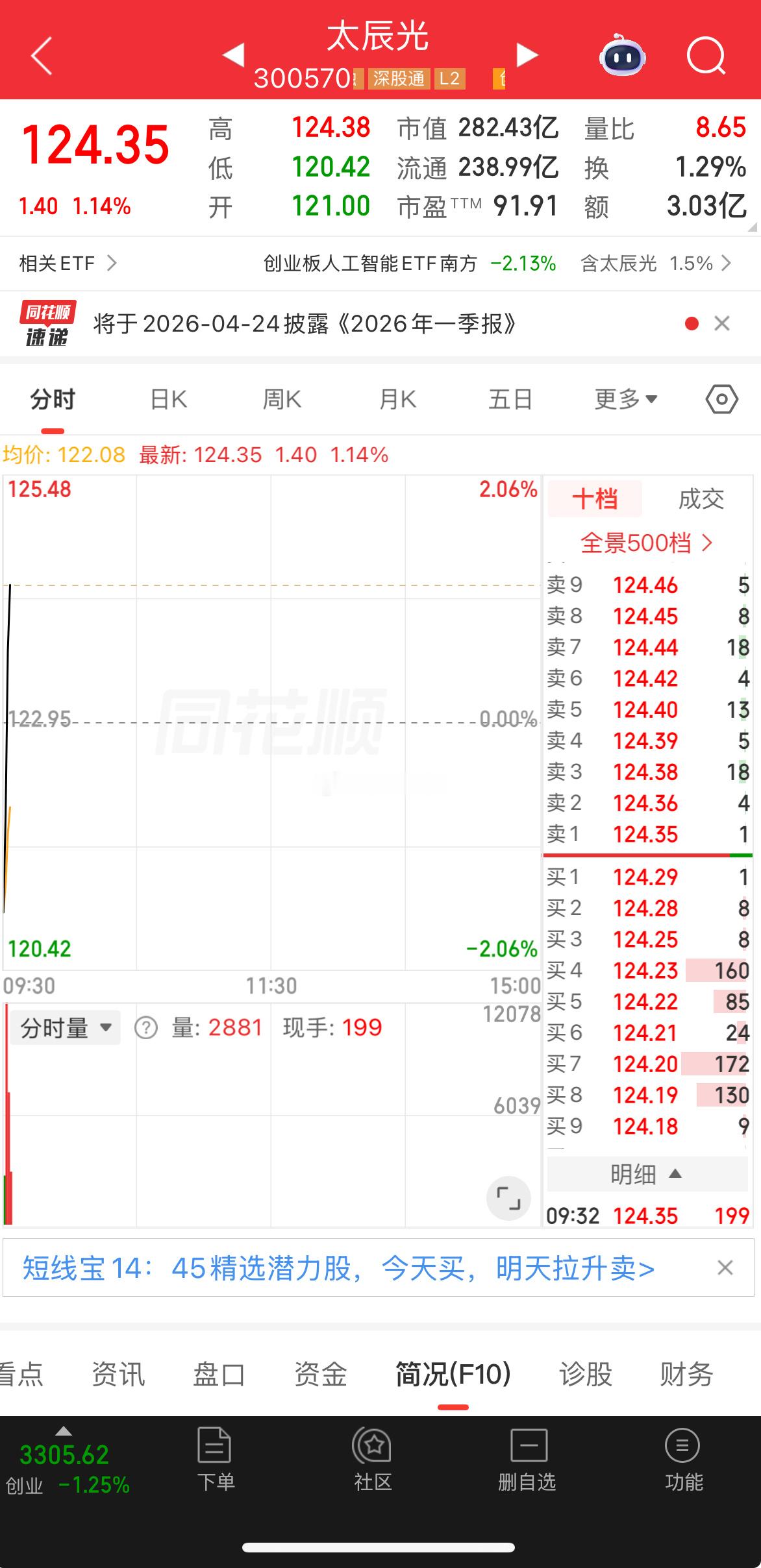Open the 下单 order placement icon
Image resolution: width=761 pixels, height=1568 pixels.
(x=214, y=1455)
